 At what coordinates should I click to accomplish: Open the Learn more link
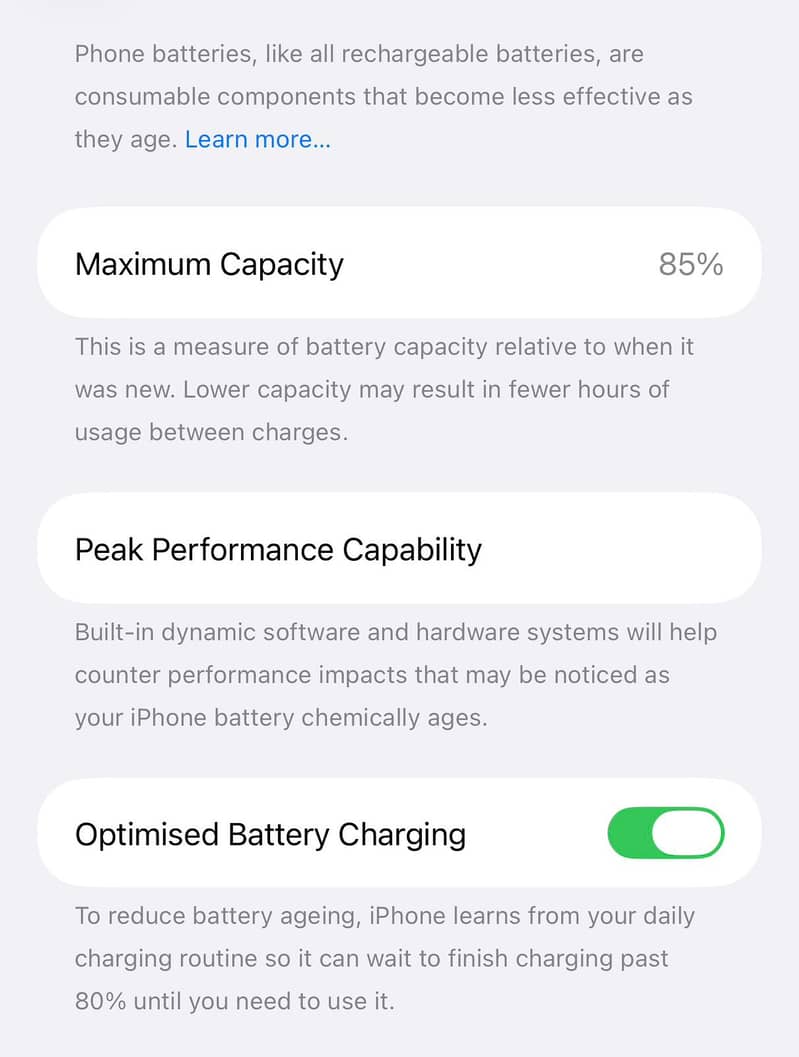click(257, 140)
